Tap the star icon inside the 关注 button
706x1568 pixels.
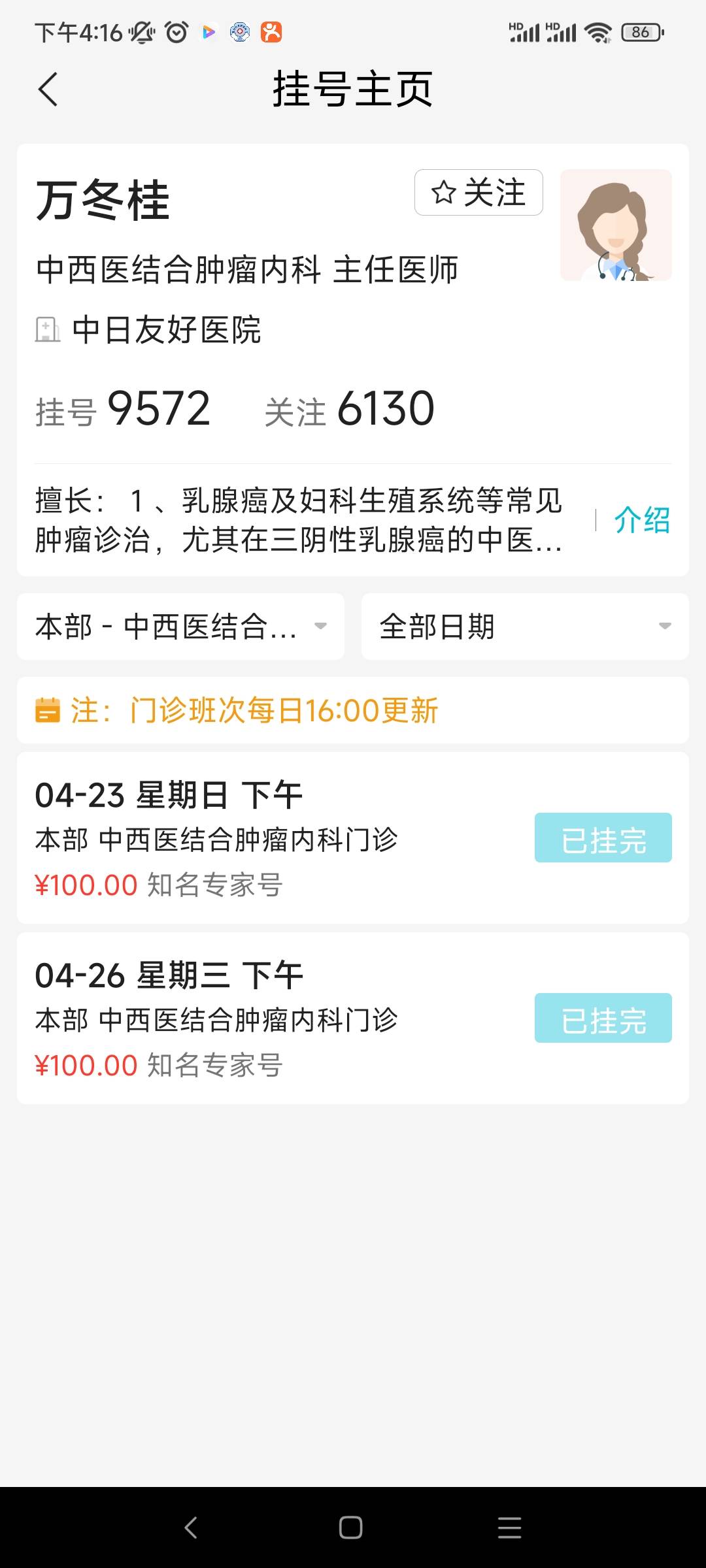click(x=442, y=192)
